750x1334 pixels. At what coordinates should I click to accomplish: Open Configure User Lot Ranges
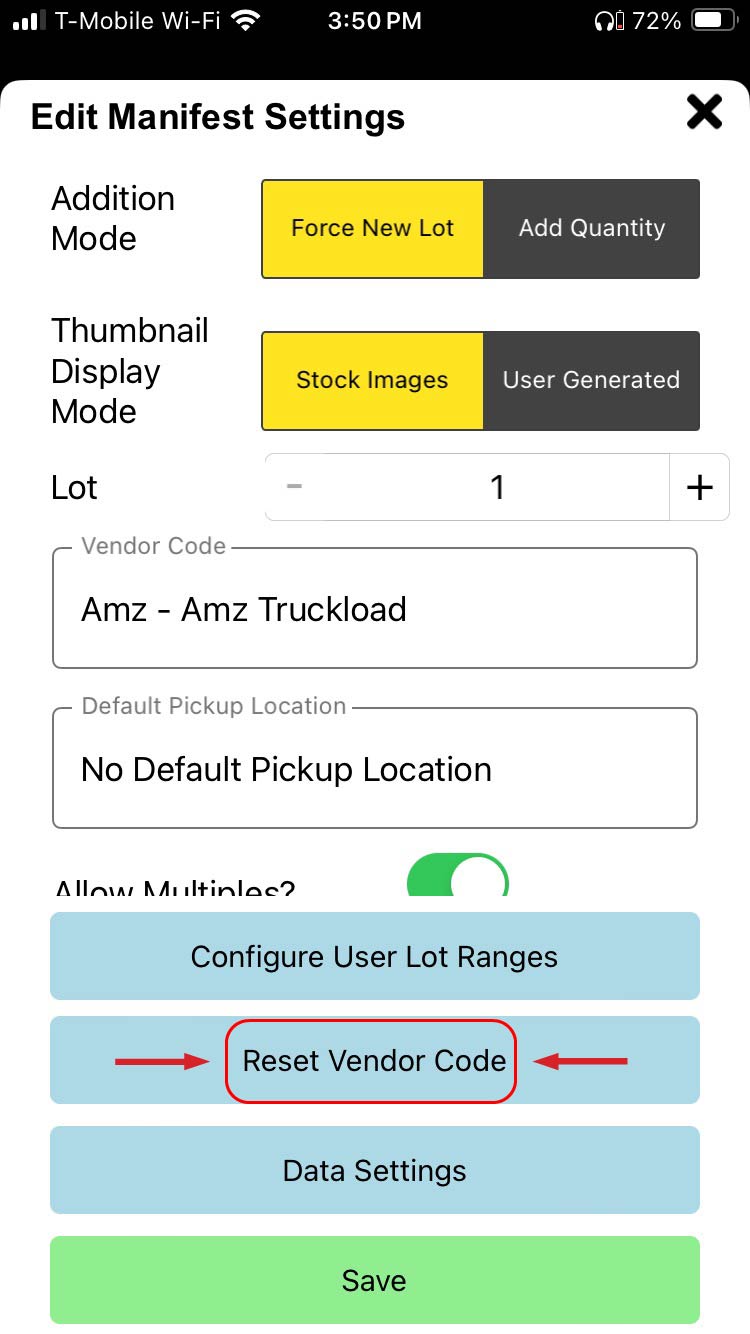pyautogui.click(x=374, y=956)
